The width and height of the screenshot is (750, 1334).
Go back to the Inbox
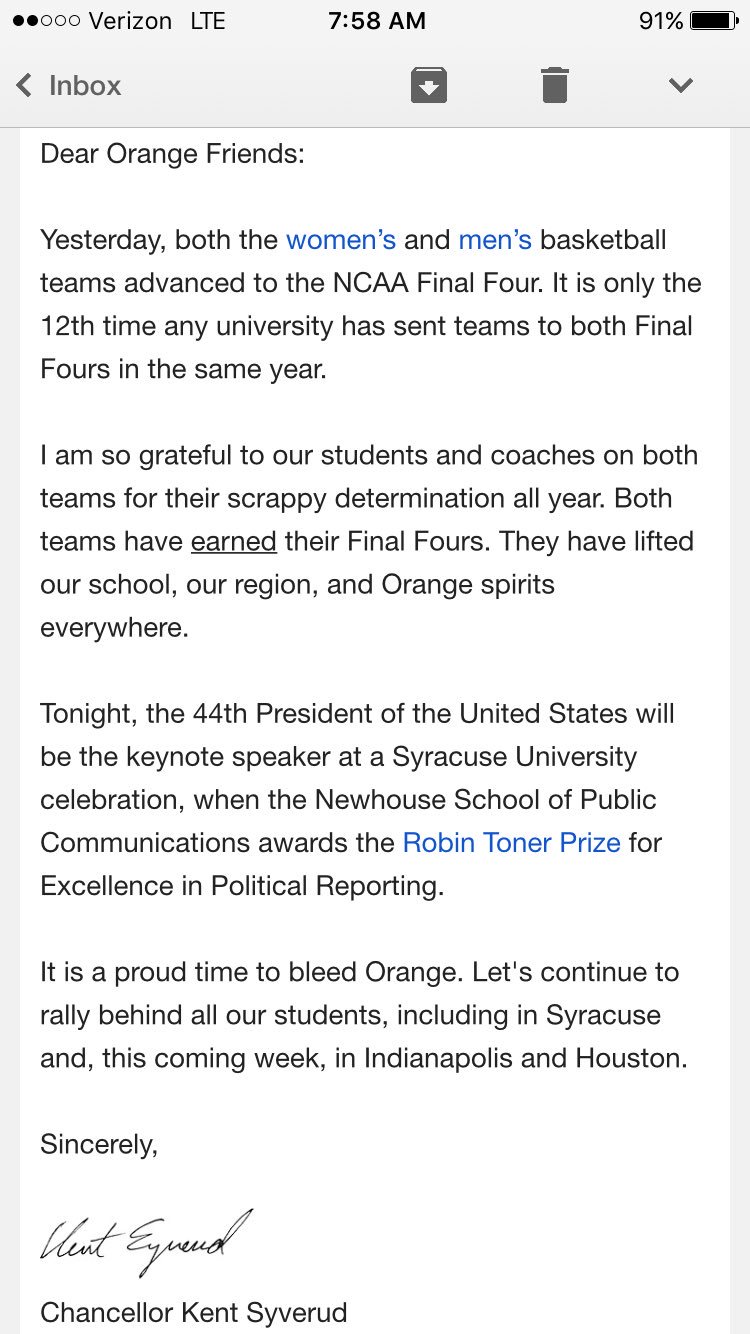click(x=69, y=86)
